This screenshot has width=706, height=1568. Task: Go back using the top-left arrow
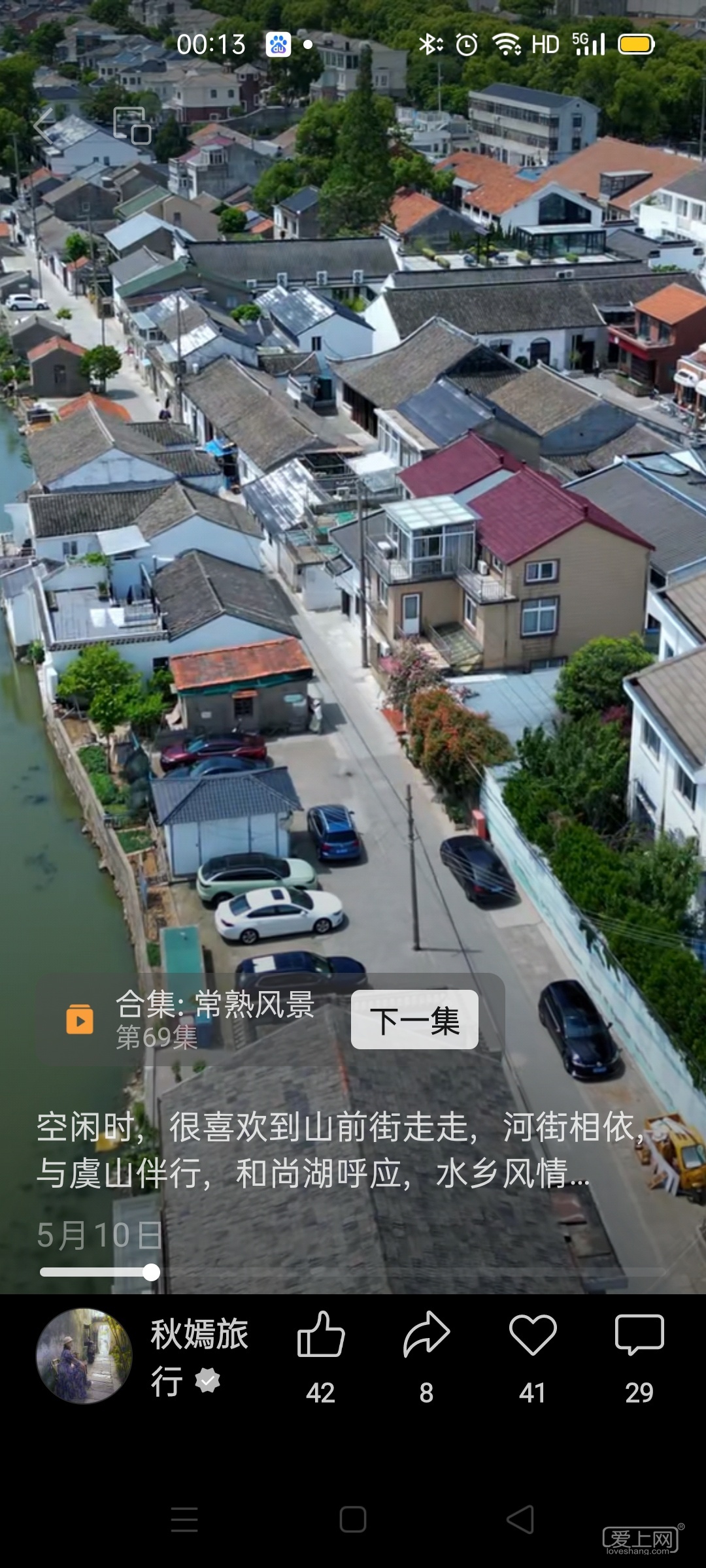(44, 124)
